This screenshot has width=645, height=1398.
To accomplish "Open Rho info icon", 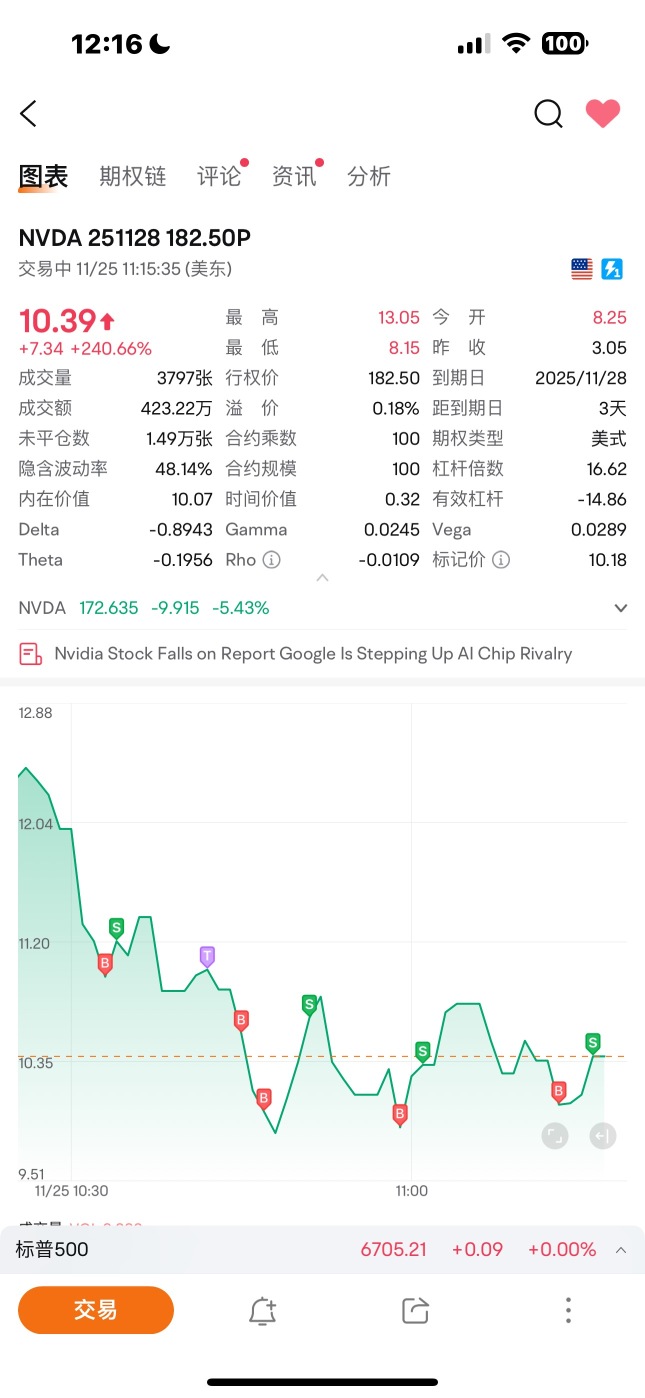I will 271,560.
